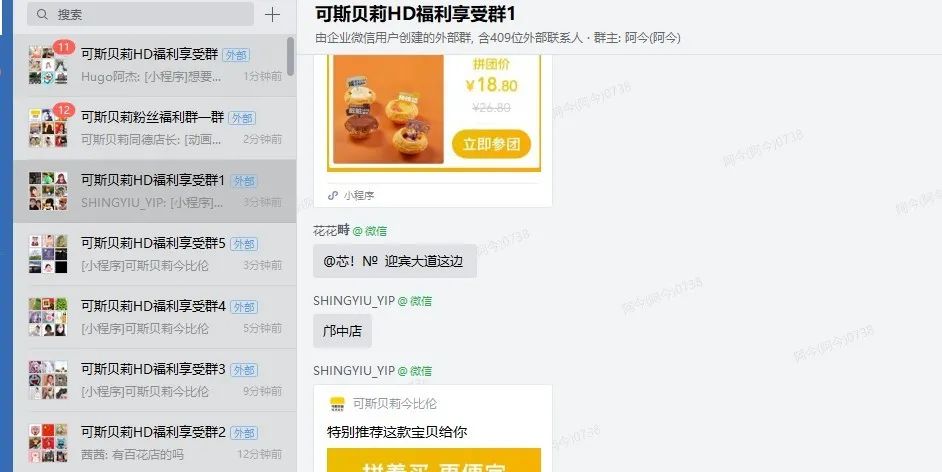The image size is (942, 472).
Task: Tap the plus icon next to search
Action: 272,14
